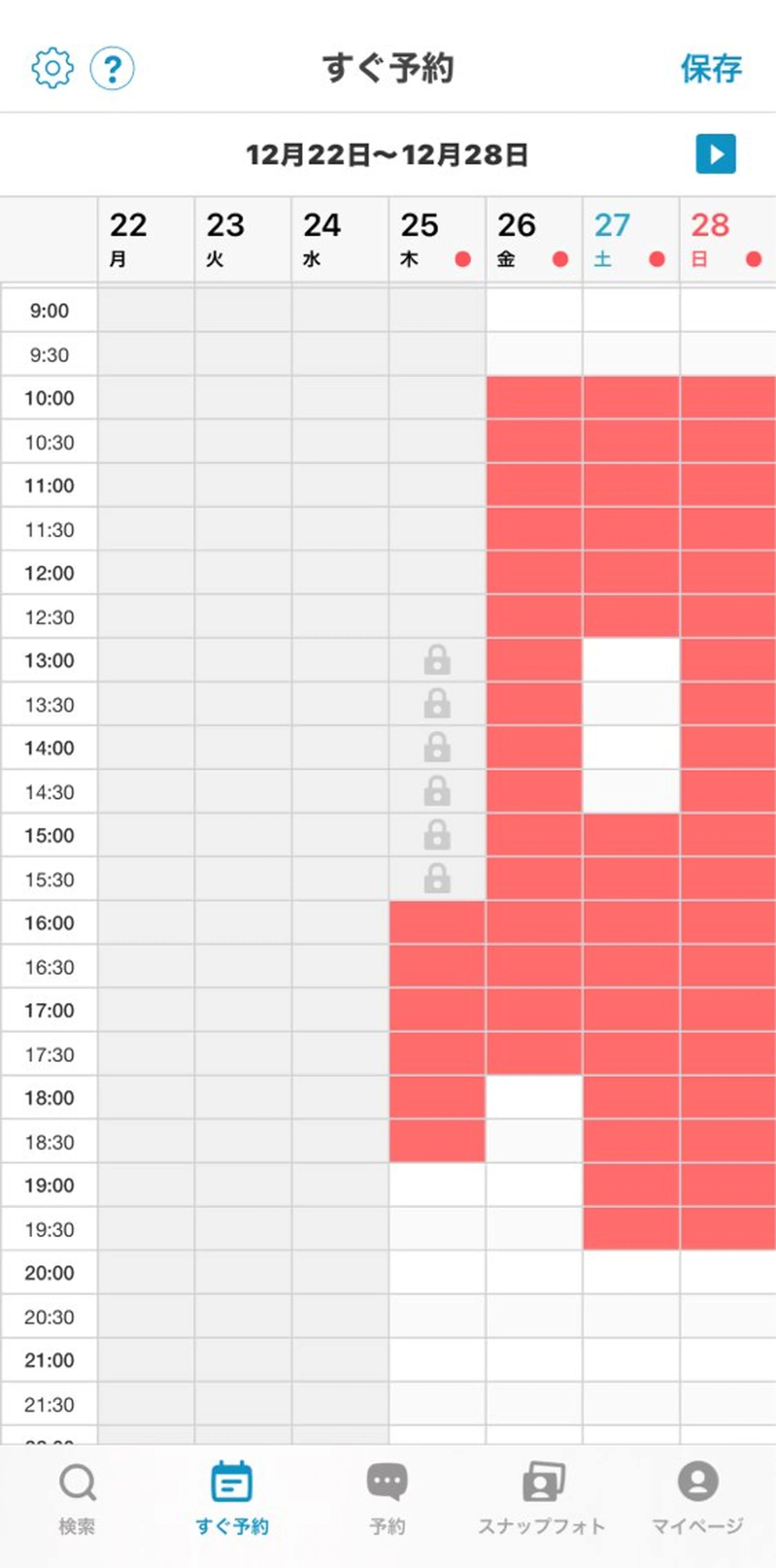
Task: Open the settings gear icon
Action: [52, 67]
